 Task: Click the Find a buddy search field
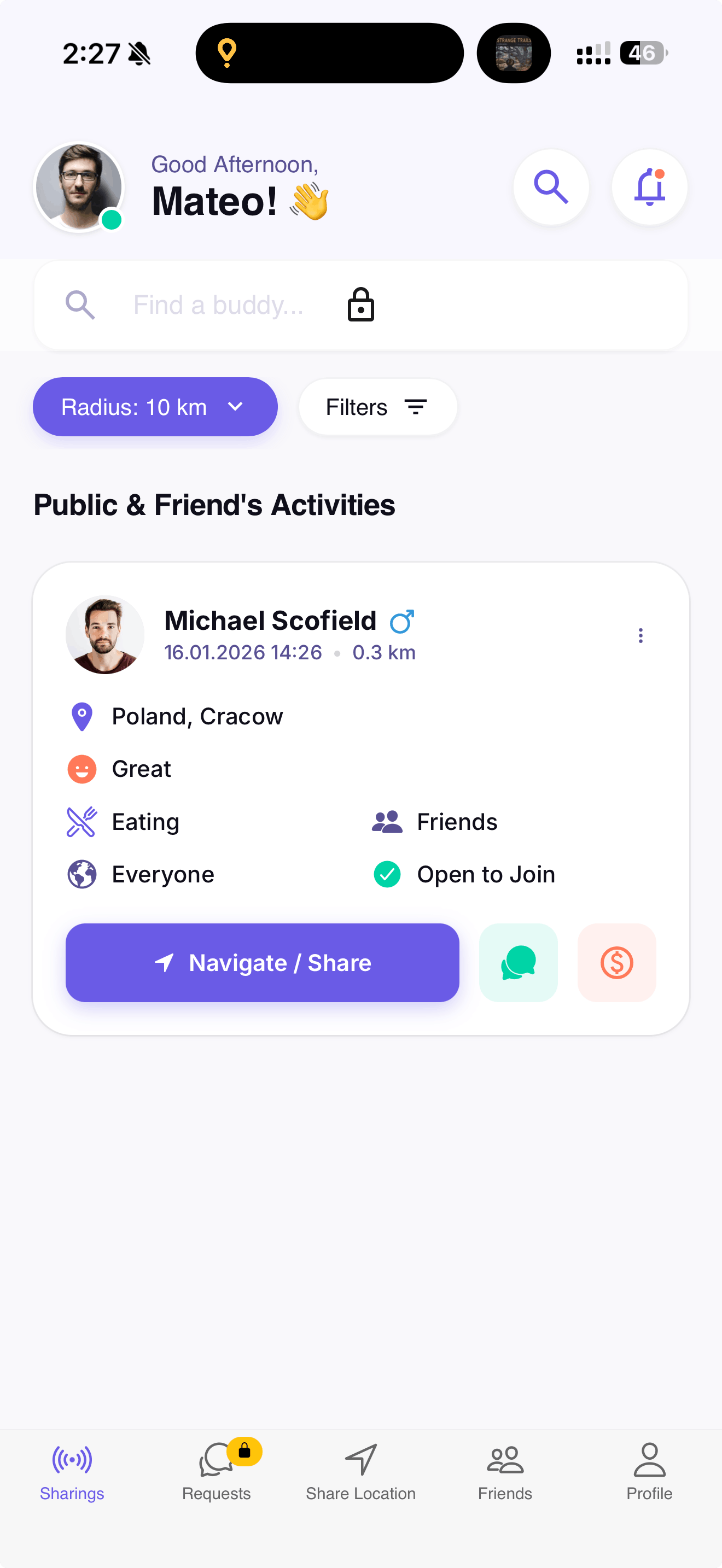coord(219,305)
